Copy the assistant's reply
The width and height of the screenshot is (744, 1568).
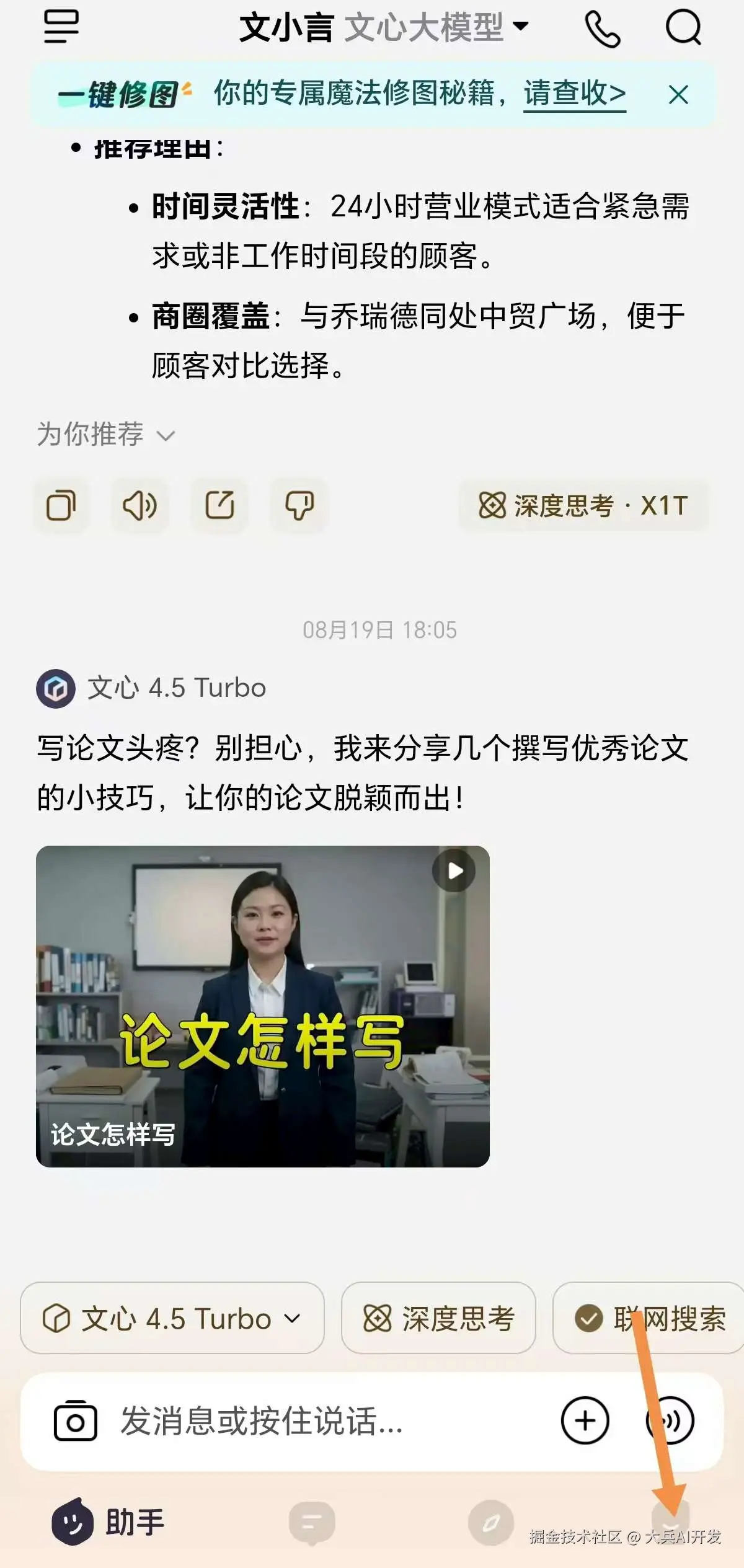[61, 505]
